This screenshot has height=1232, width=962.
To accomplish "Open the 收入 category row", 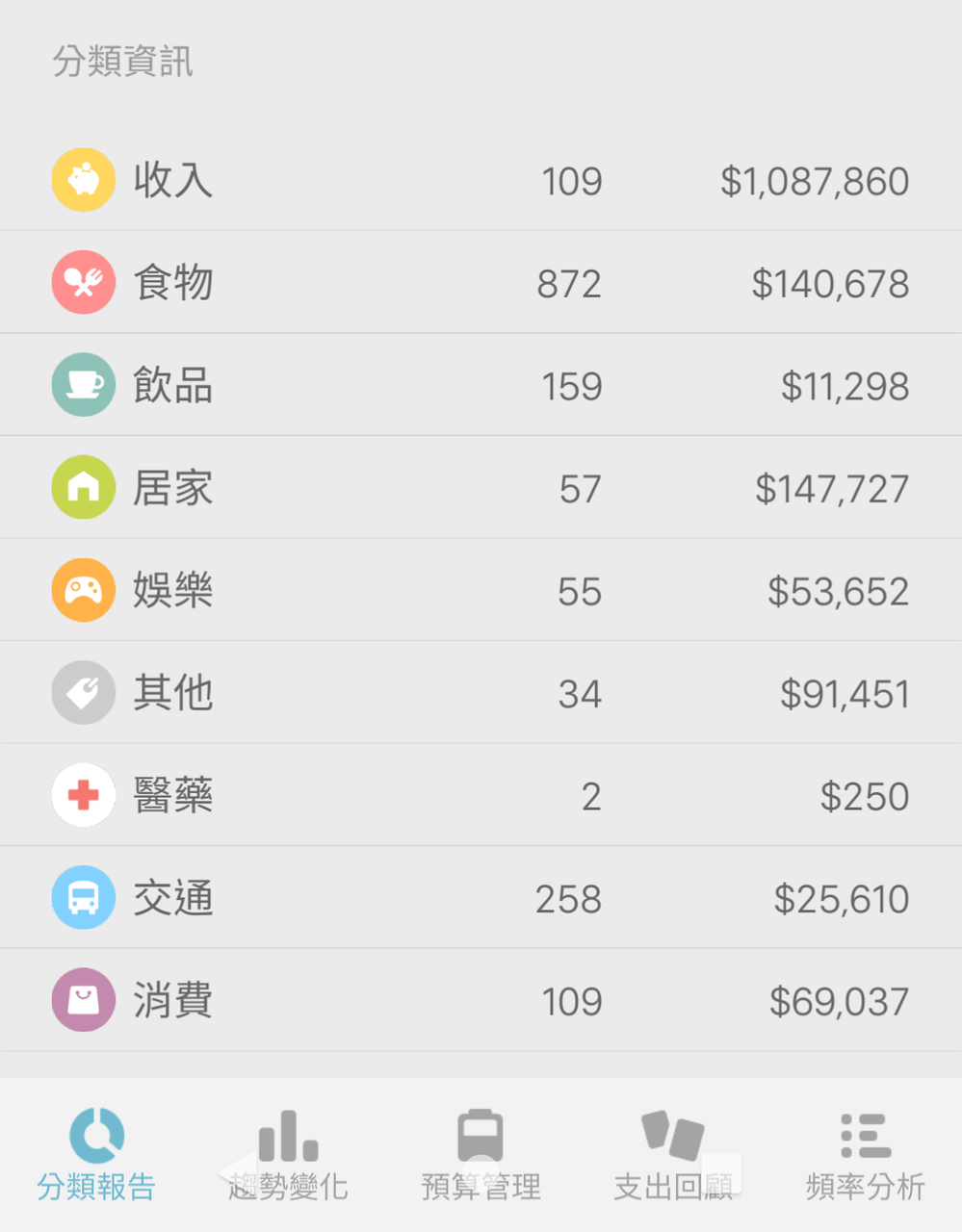I will point(481,180).
